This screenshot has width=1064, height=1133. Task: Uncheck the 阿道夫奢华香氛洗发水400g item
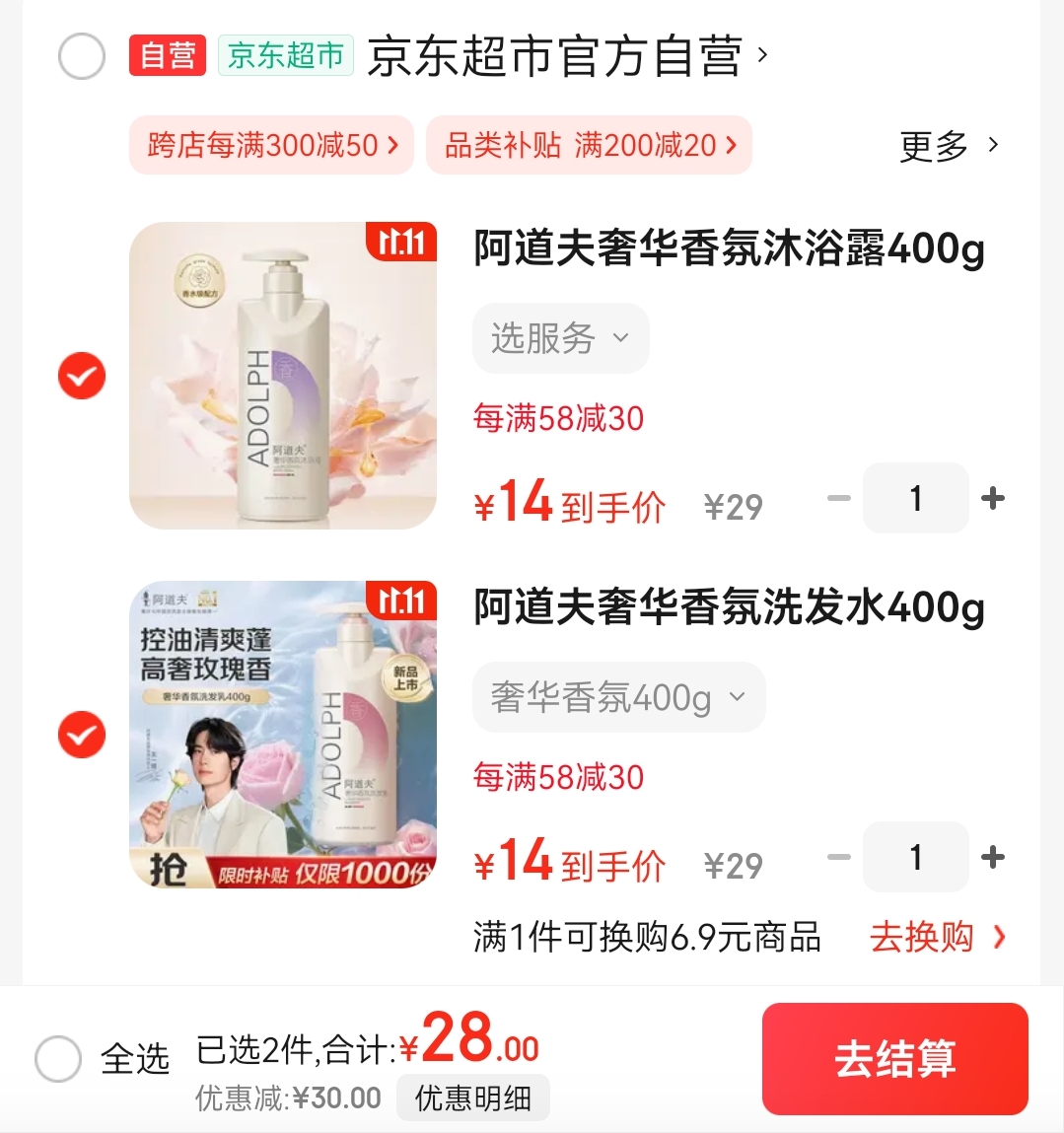(82, 735)
